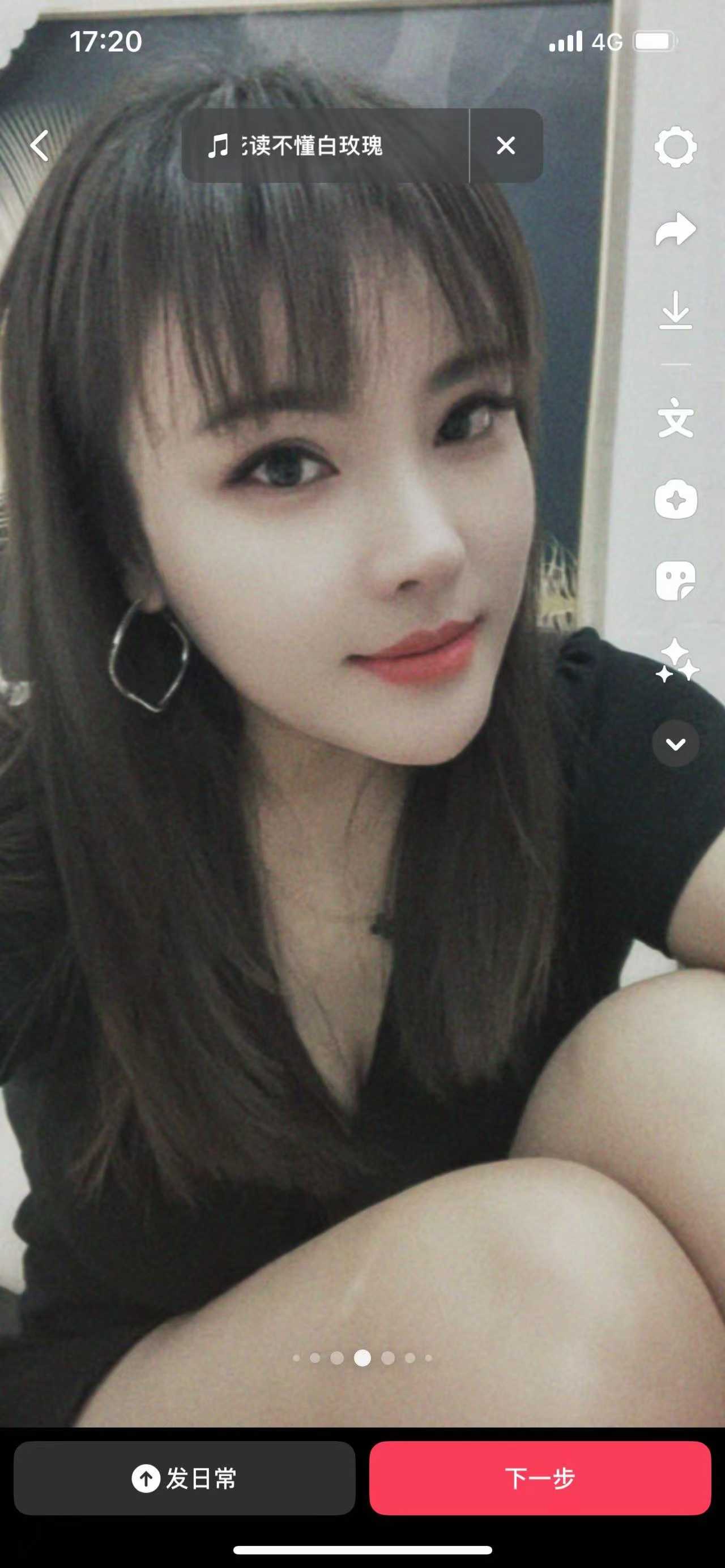Tap the share forward arrow icon
The width and height of the screenshot is (725, 1568).
click(x=676, y=228)
